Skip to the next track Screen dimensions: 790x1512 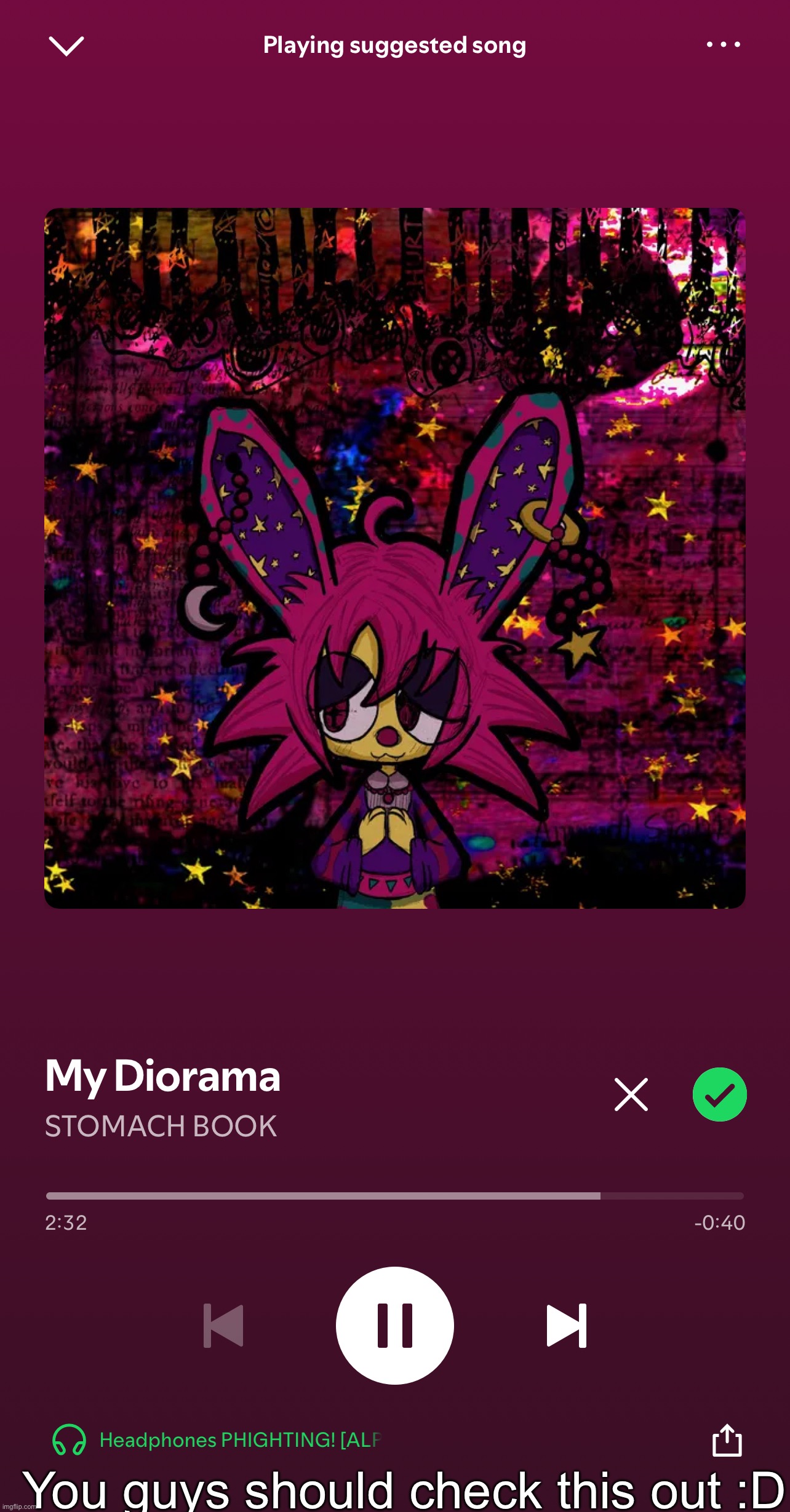[567, 1325]
